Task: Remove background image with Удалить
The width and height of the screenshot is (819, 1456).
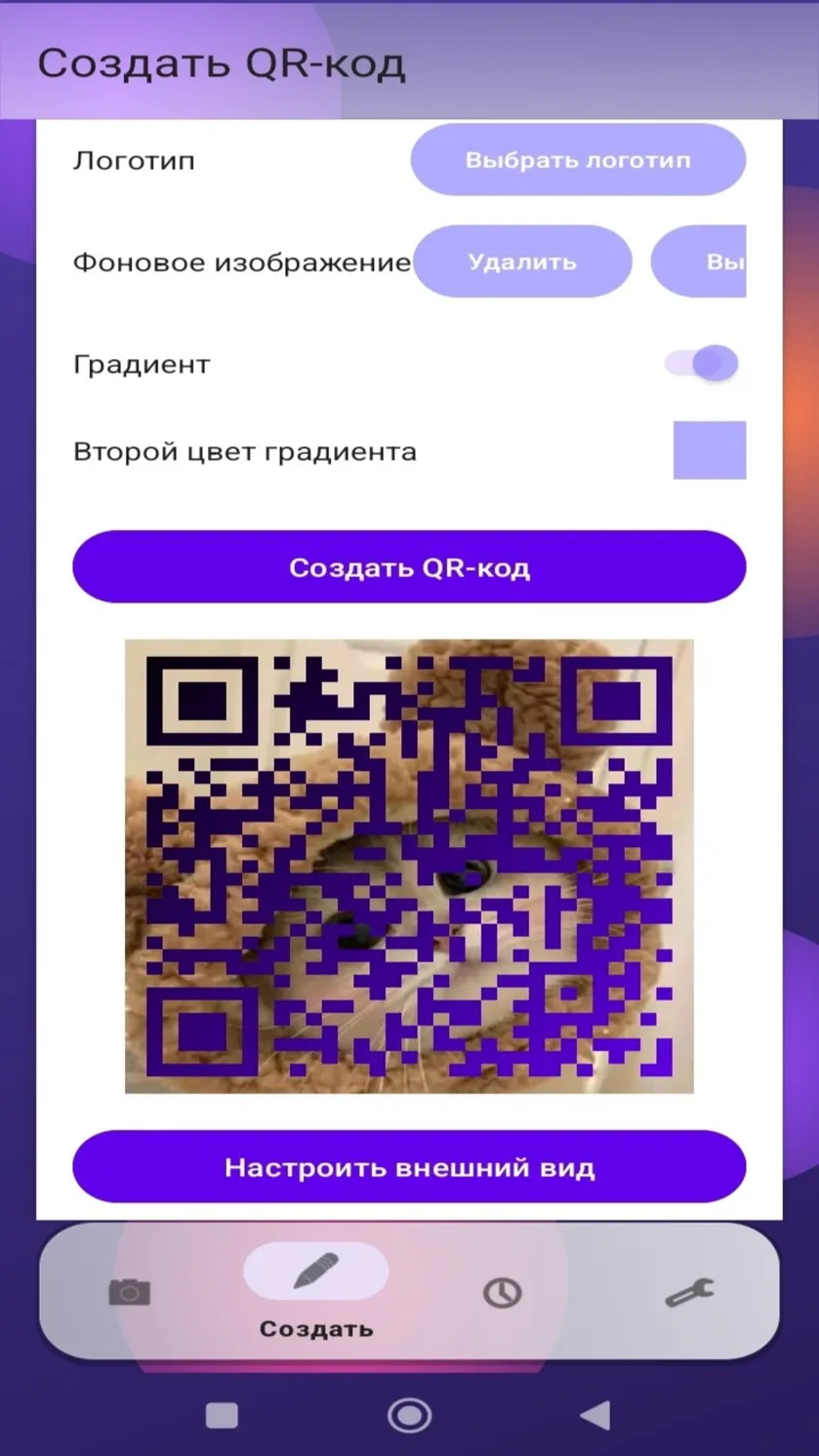Action: (522, 262)
